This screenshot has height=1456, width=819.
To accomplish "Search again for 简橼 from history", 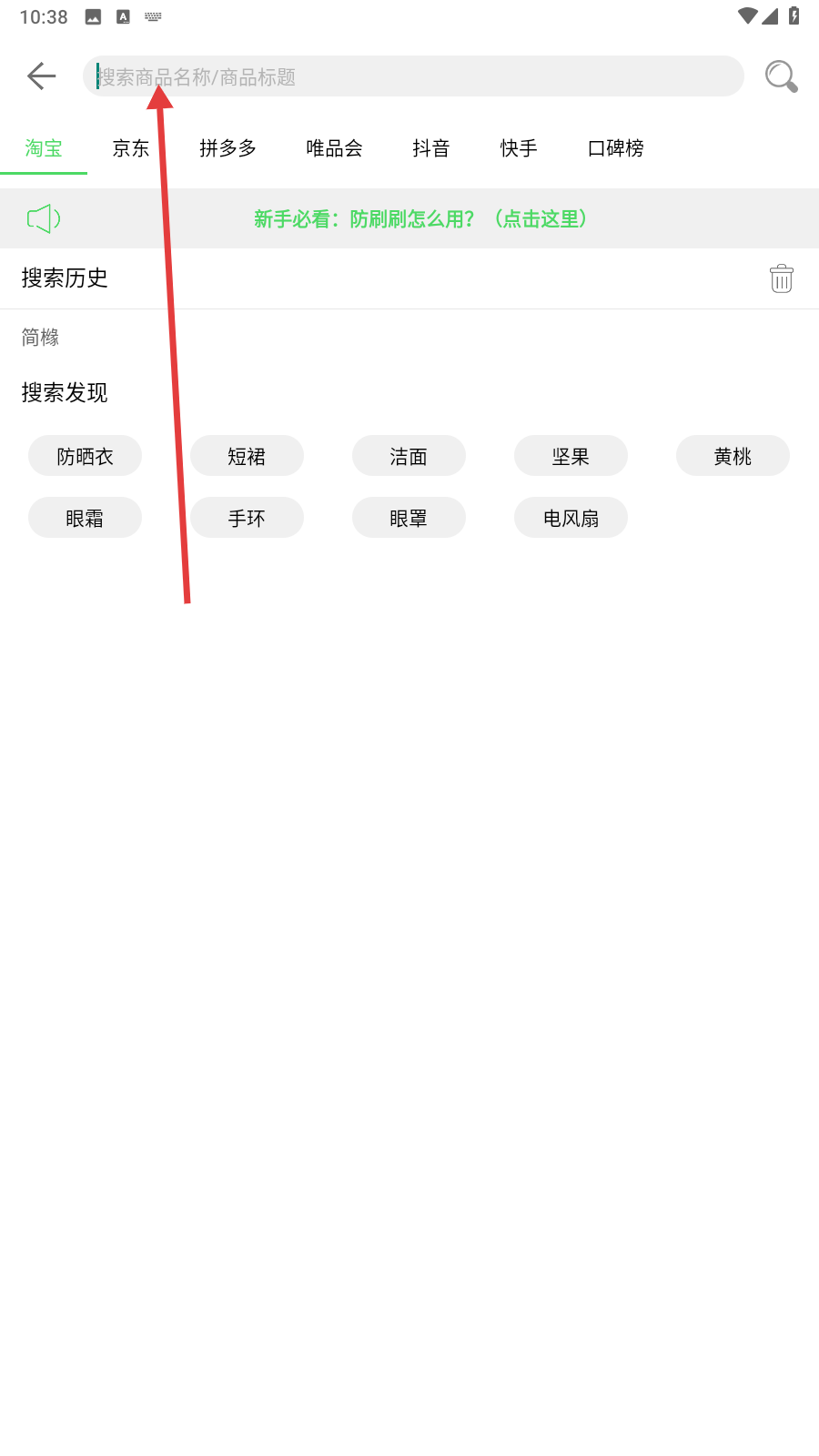I will pyautogui.click(x=41, y=338).
